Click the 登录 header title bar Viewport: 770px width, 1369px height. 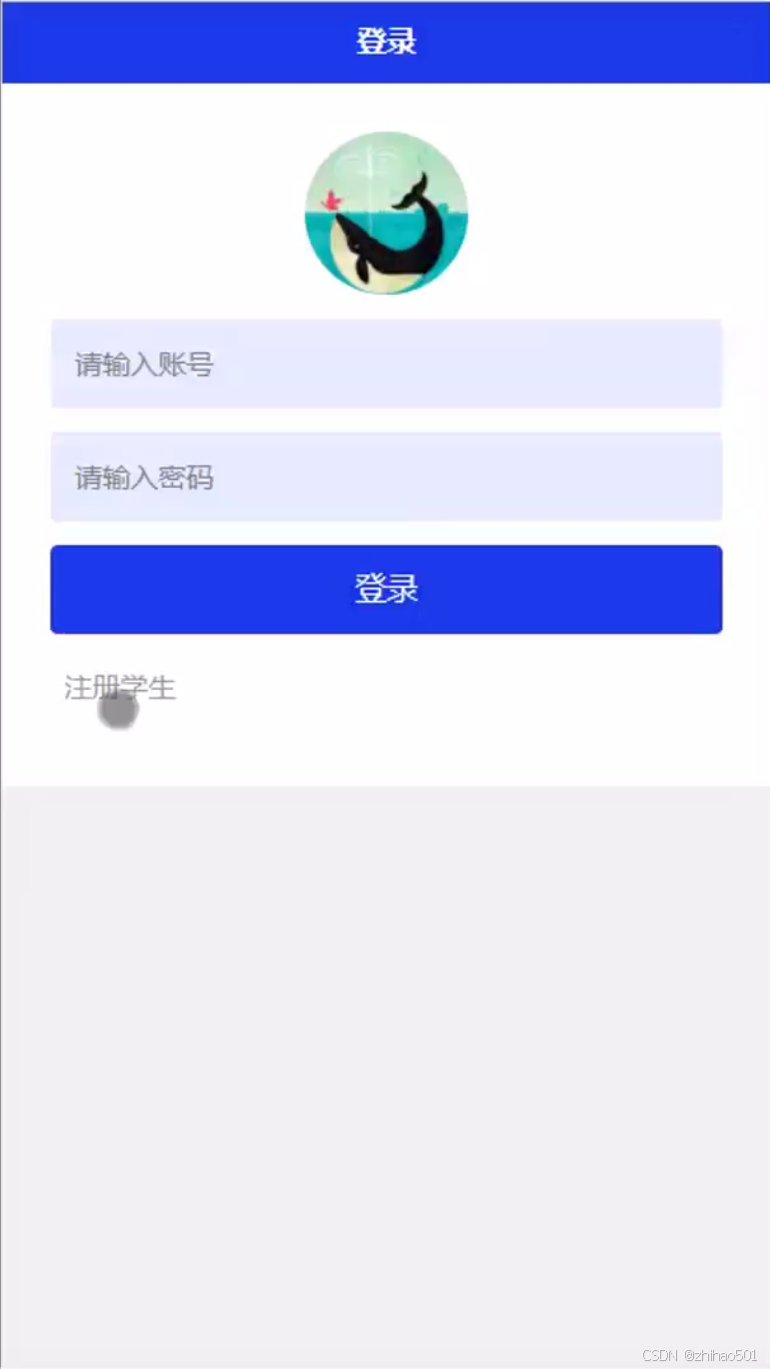click(x=386, y=41)
